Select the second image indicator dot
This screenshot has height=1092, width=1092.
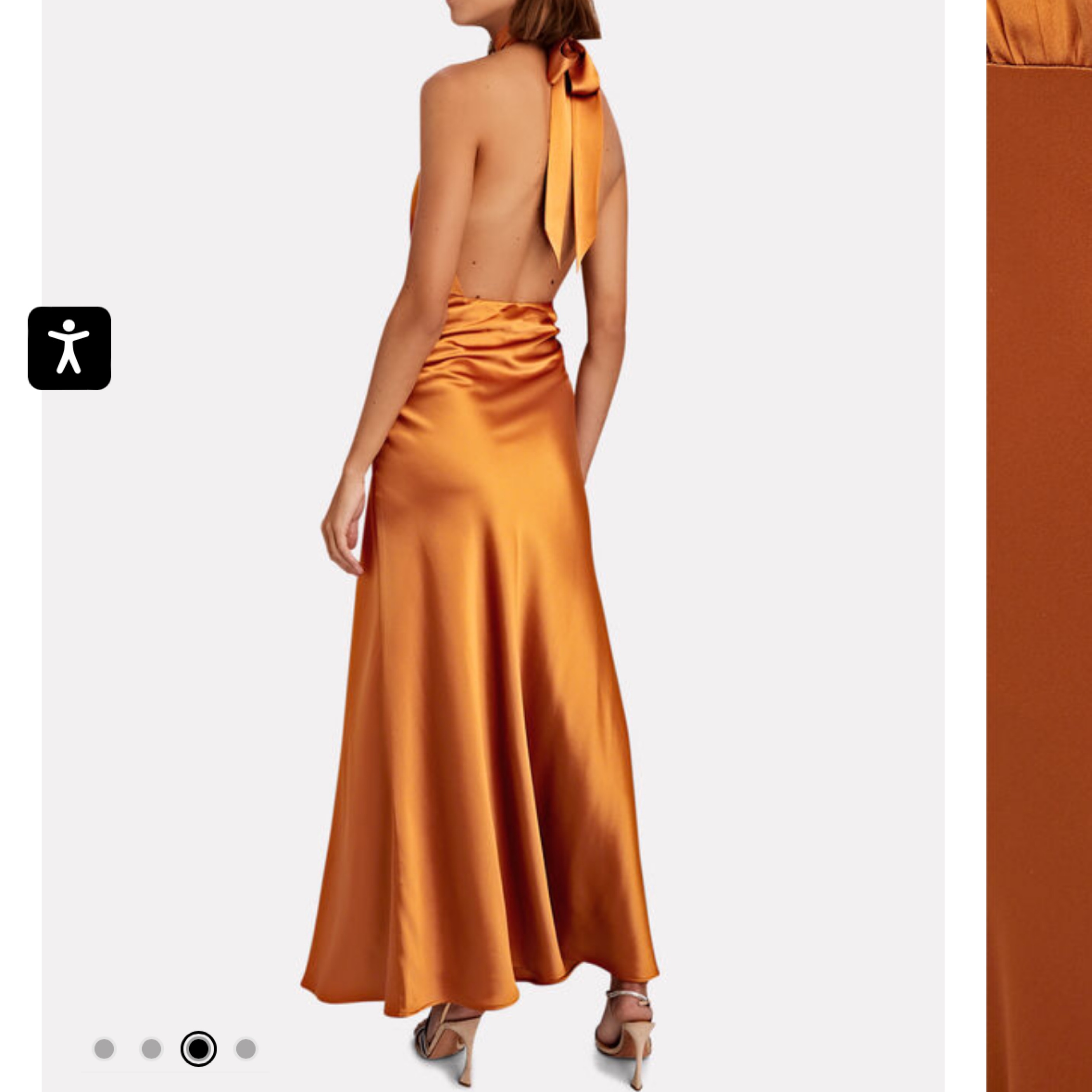151,1049
